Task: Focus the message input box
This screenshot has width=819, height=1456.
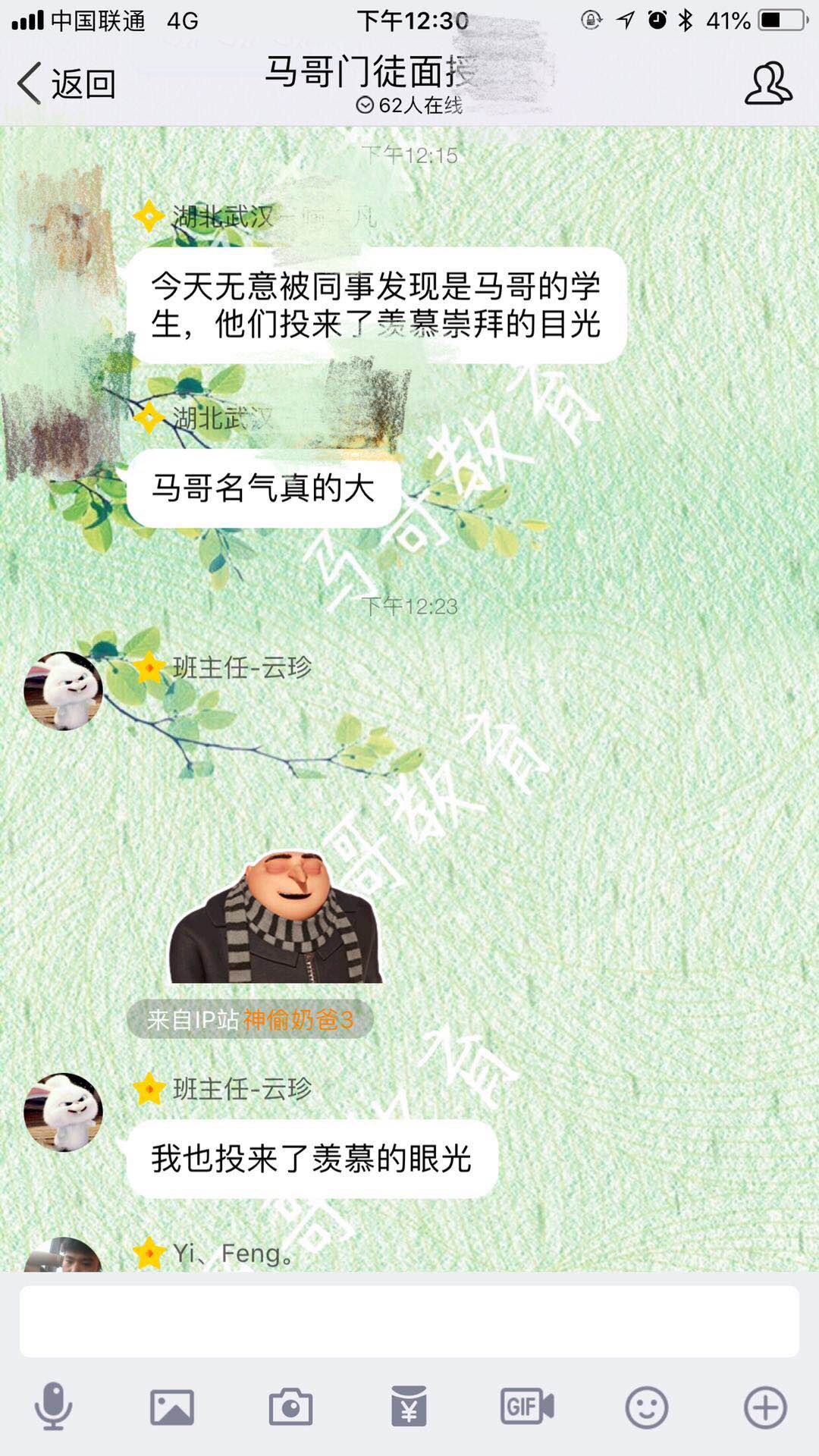Action: 409,1321
